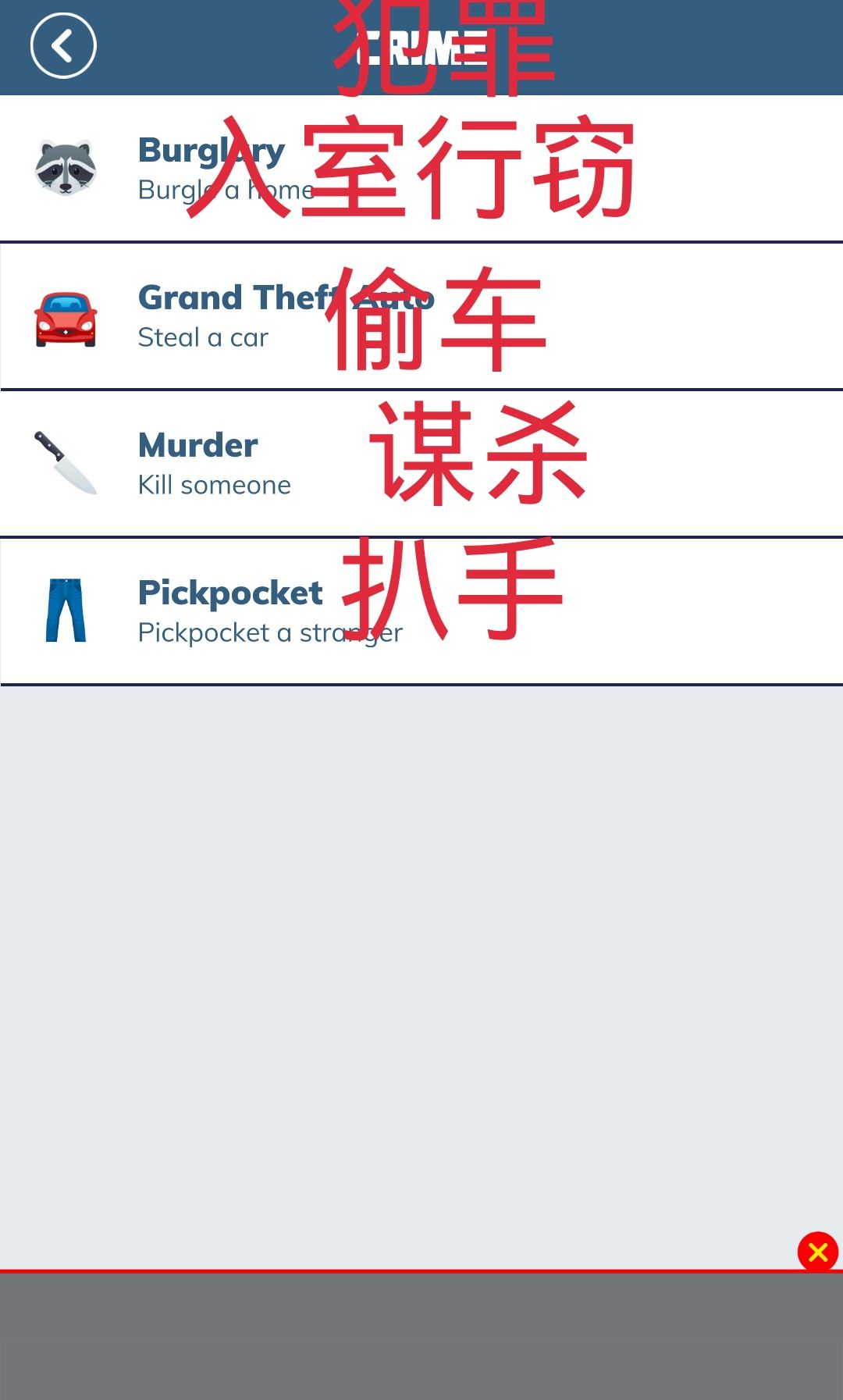
Task: Select the knife emoji in crime list
Action: click(66, 461)
